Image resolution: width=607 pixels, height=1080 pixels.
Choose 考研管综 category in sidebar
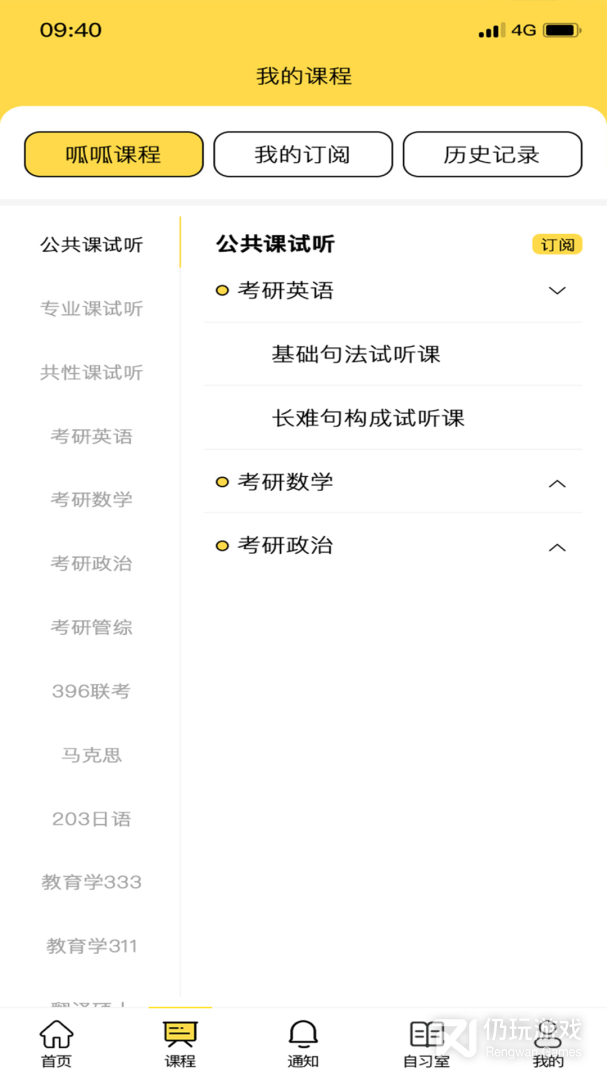[91, 627]
